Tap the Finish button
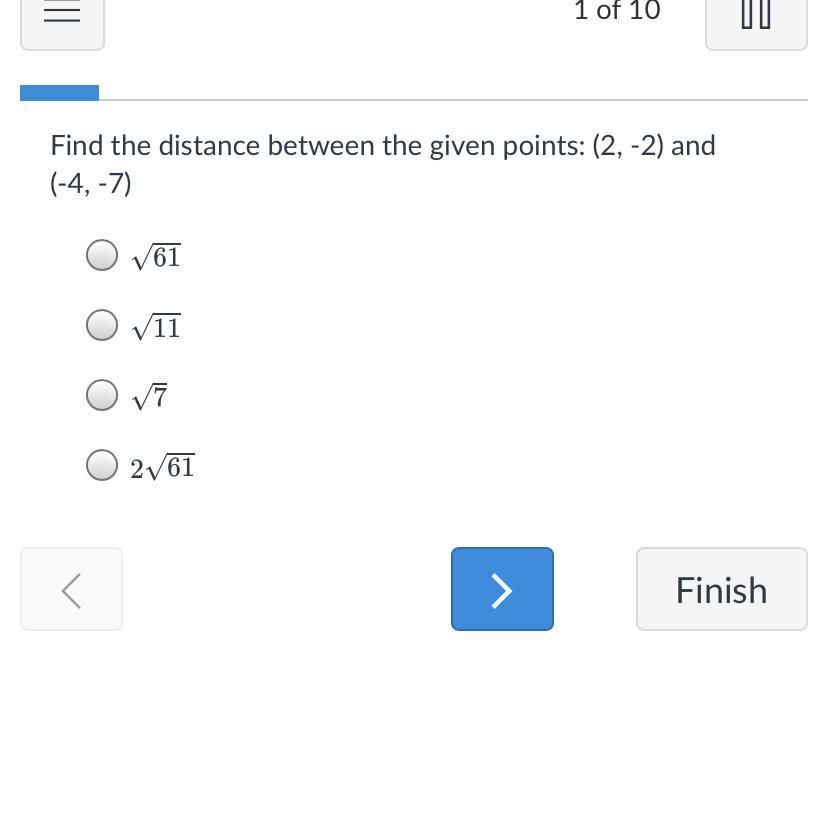Screen dimensions: 828x829 click(721, 589)
